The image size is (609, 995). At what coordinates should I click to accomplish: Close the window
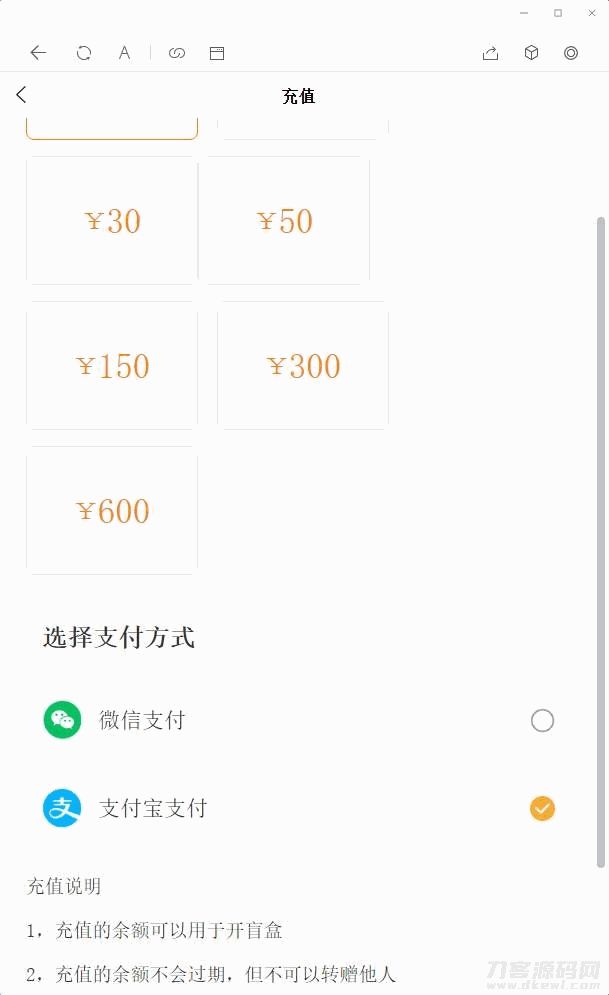tap(590, 13)
